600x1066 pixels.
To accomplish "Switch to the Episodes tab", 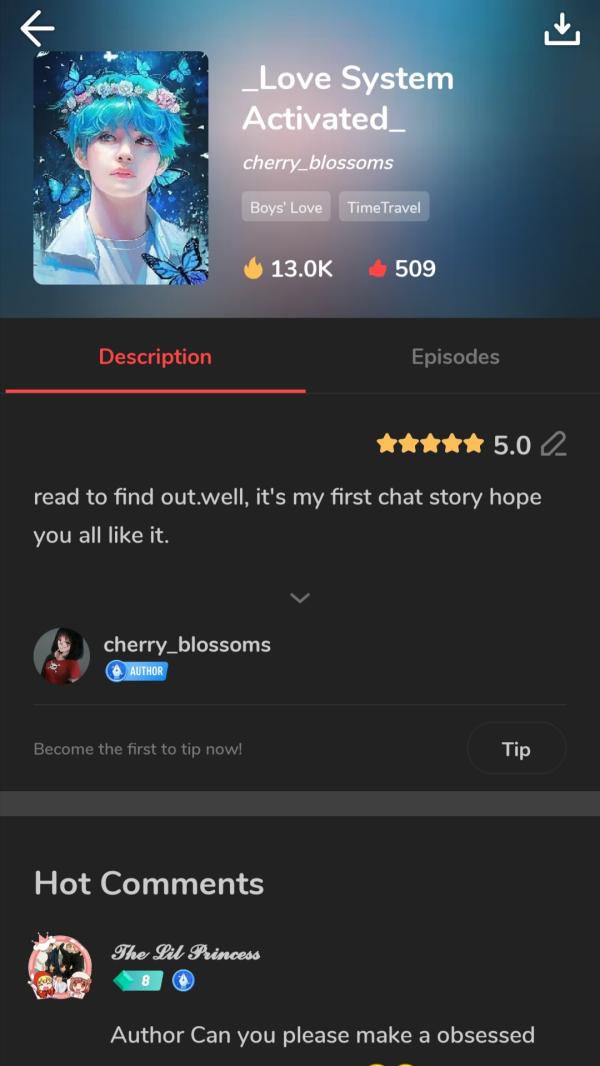I will pyautogui.click(x=455, y=357).
